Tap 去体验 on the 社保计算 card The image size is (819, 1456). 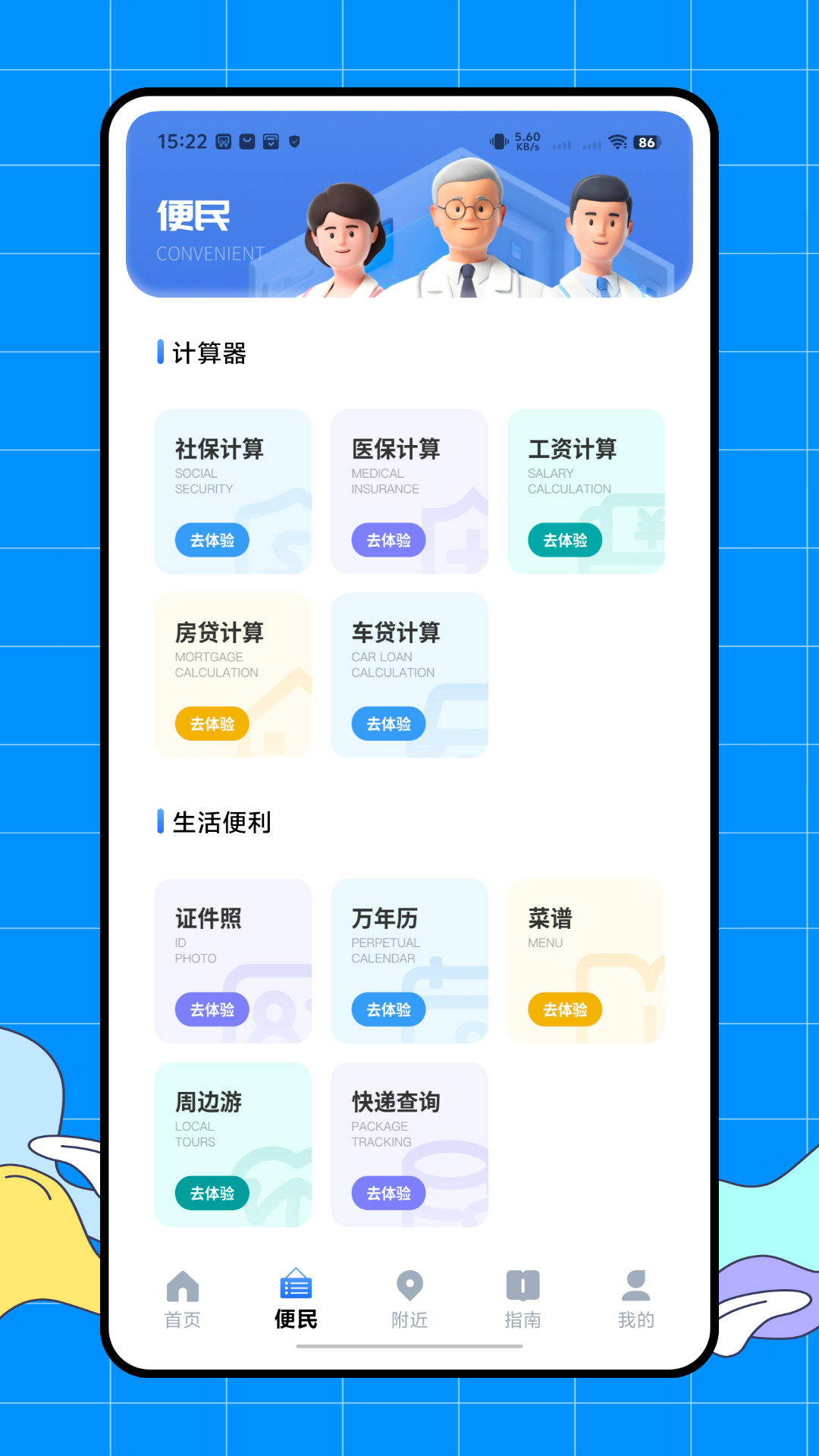coord(212,540)
